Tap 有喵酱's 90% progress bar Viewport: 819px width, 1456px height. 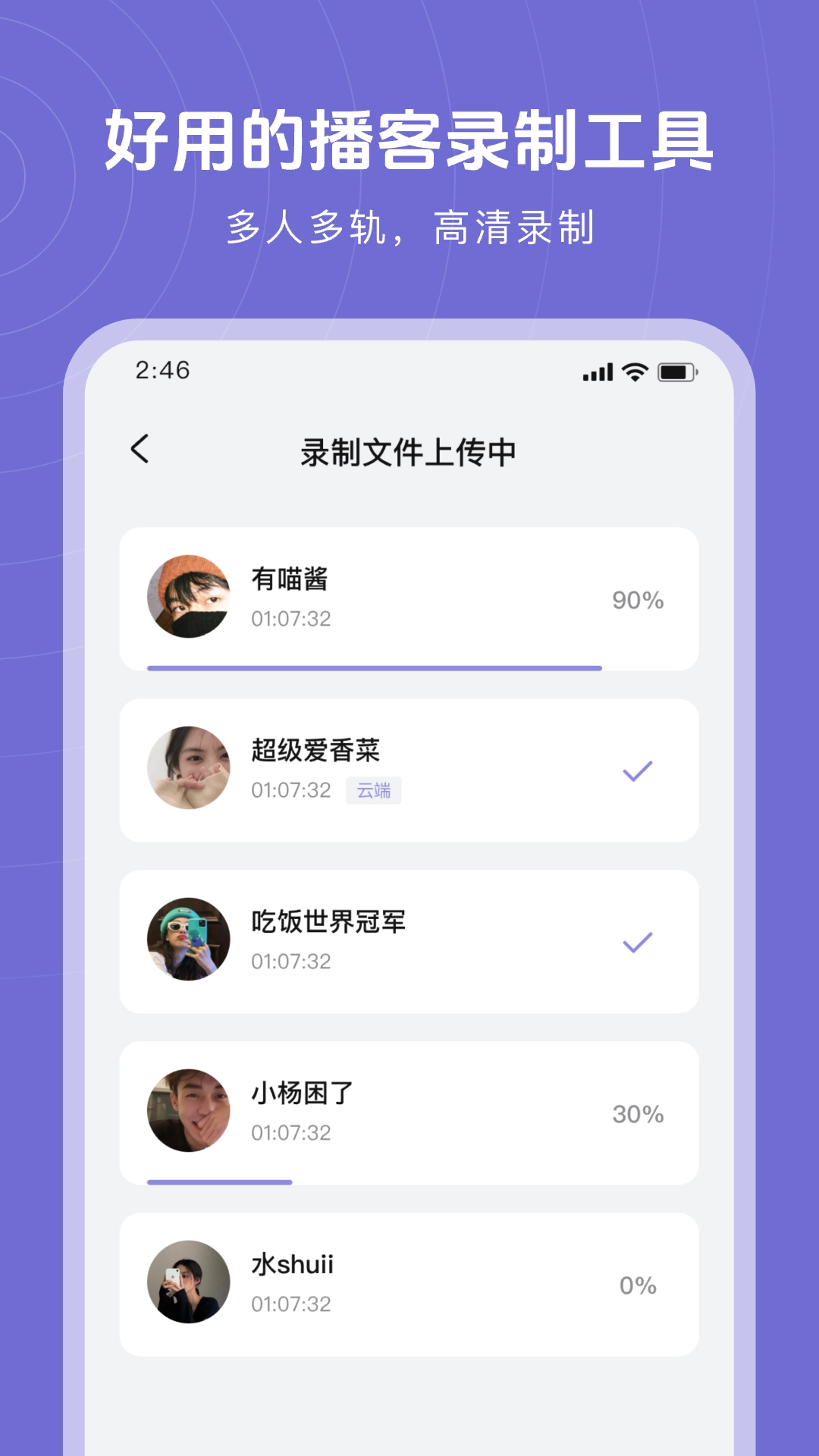tap(375, 668)
